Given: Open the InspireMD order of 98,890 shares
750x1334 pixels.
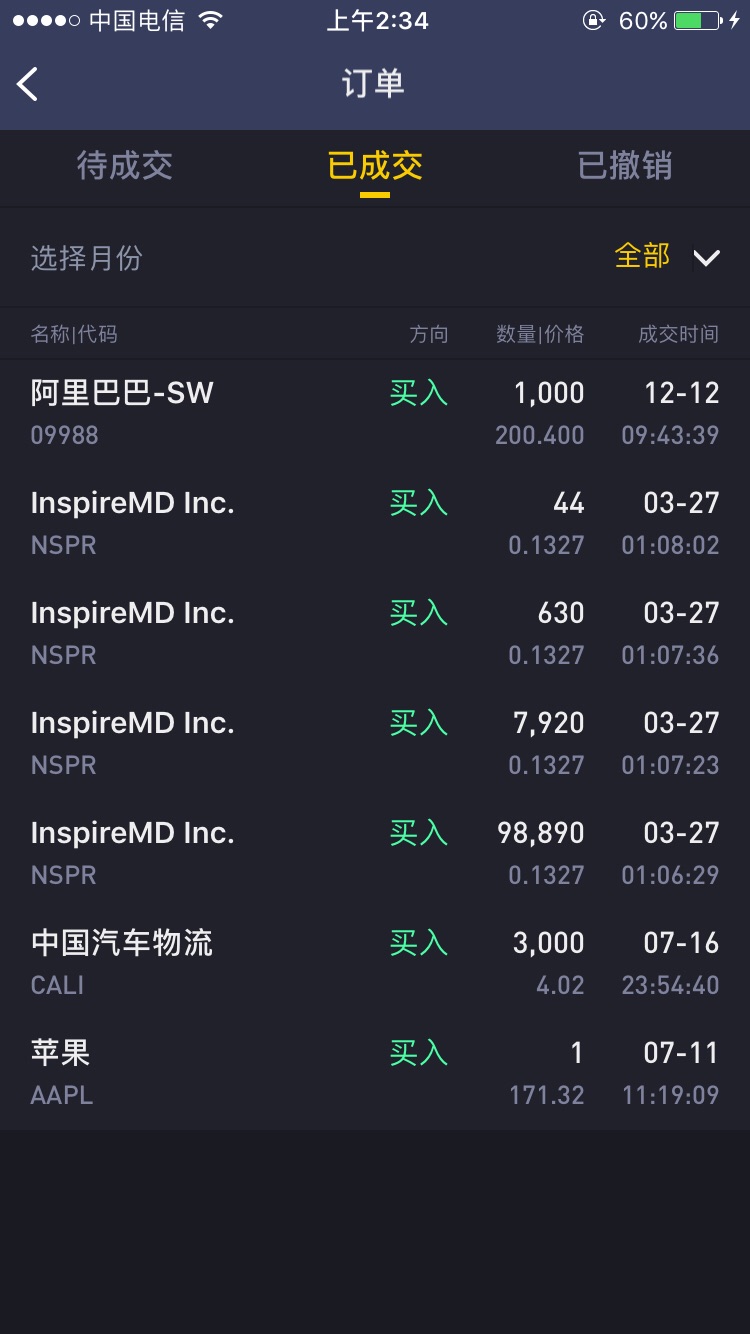Looking at the screenshot, I should coord(375,853).
